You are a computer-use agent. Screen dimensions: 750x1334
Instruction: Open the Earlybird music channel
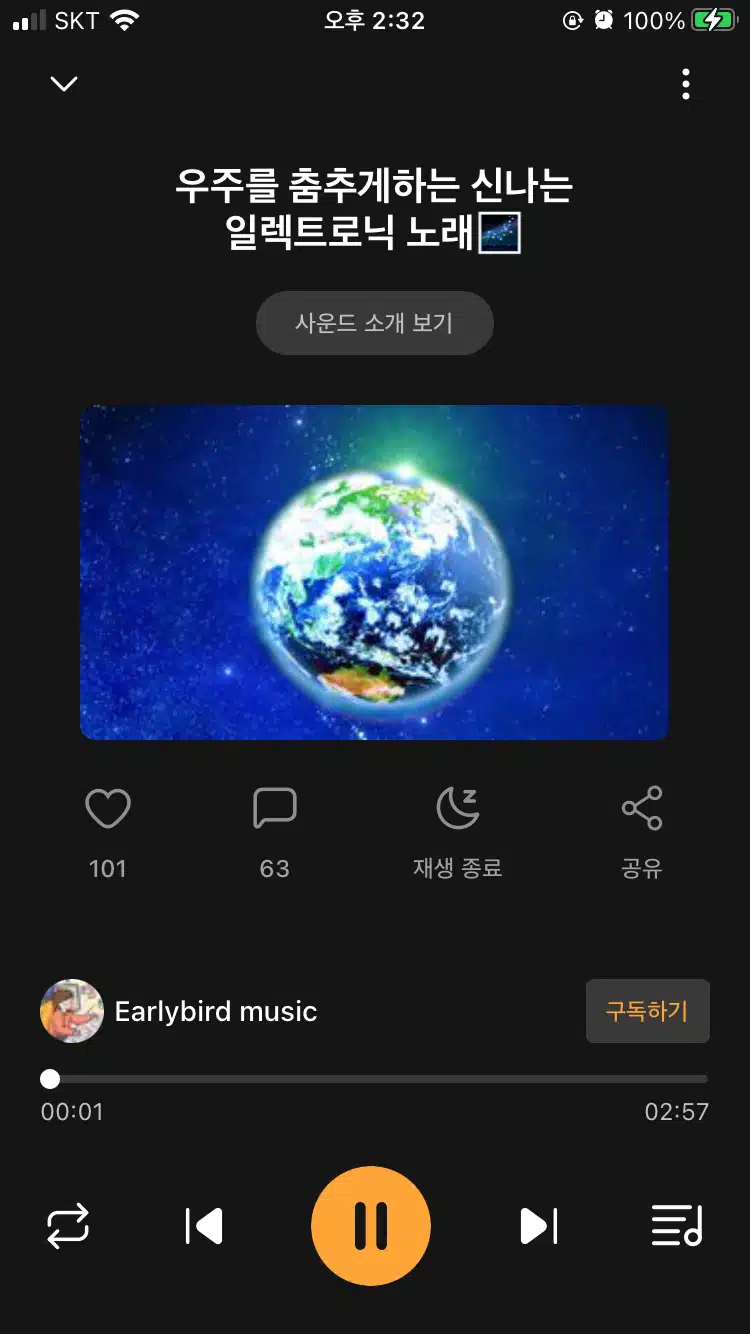[x=179, y=1011]
